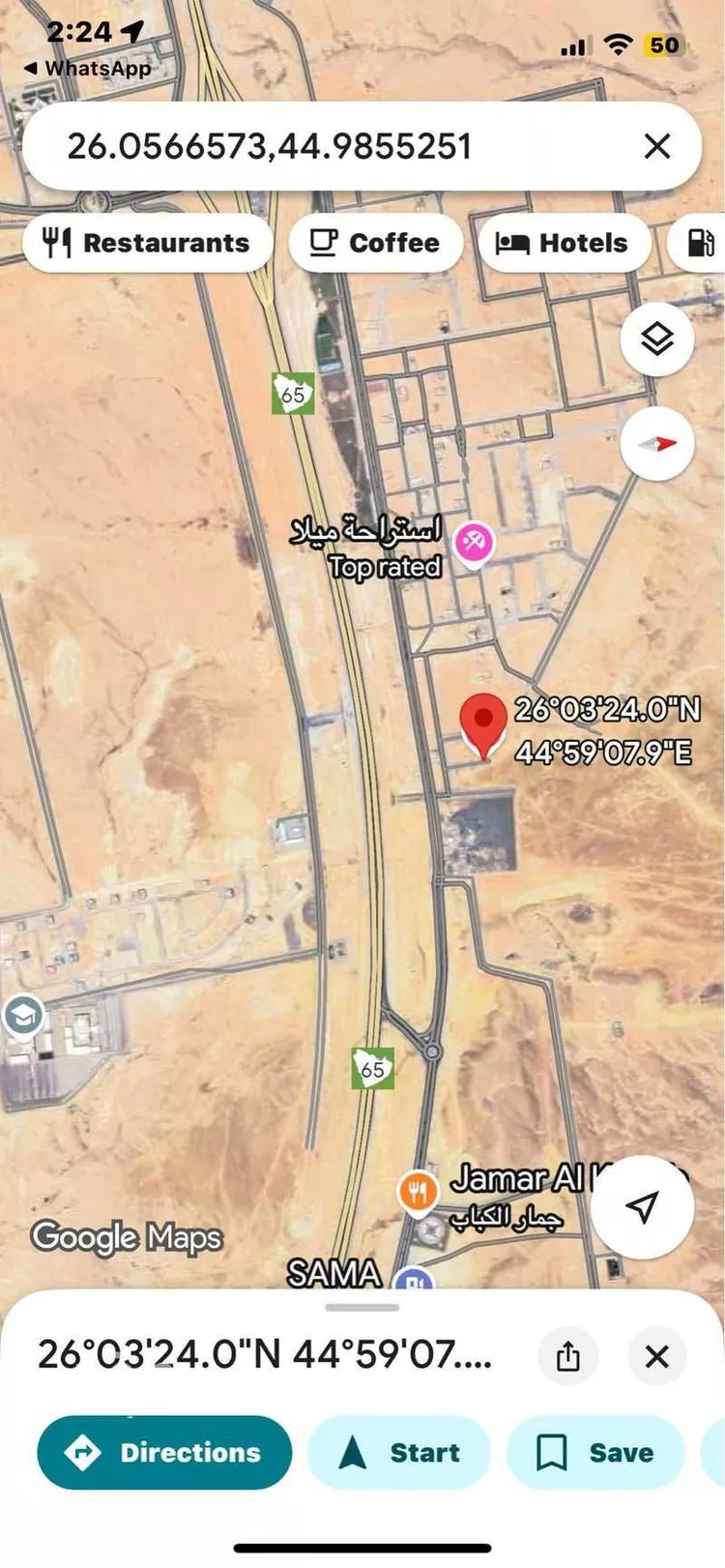Select the Restaurants chip
Viewport: 725px width, 1568px height.
click(x=147, y=243)
